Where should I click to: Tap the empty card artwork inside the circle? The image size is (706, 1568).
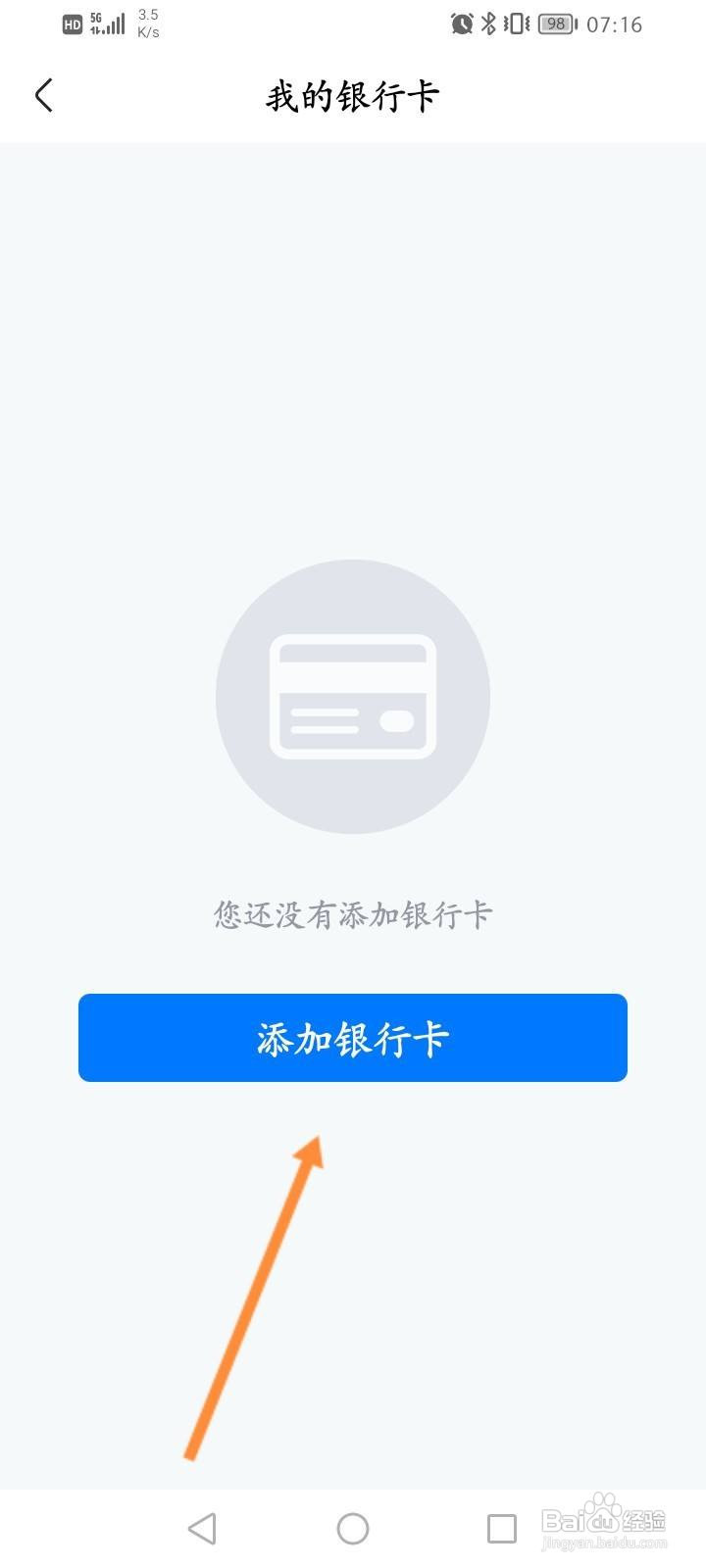point(353,696)
